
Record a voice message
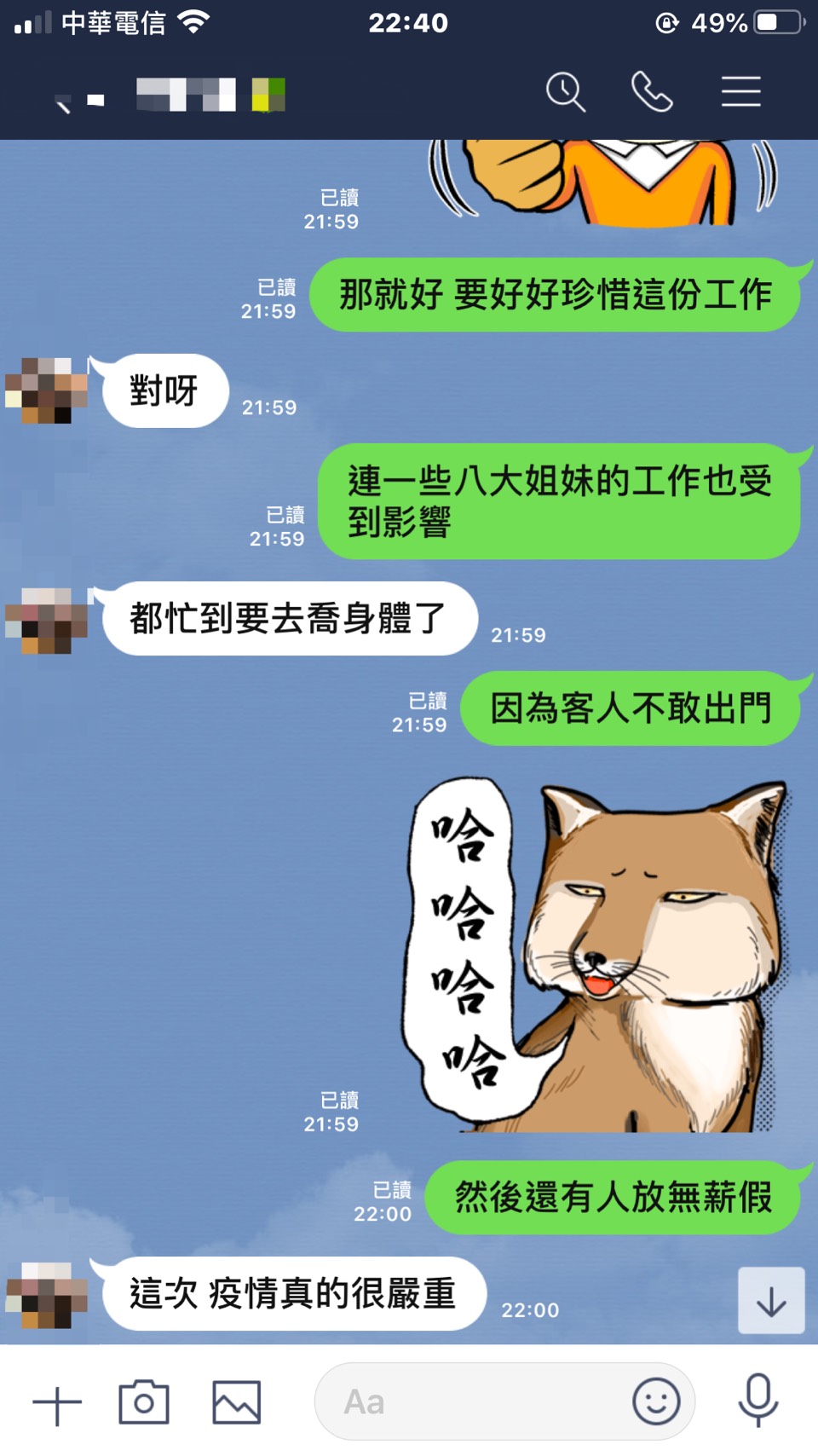(x=758, y=1401)
